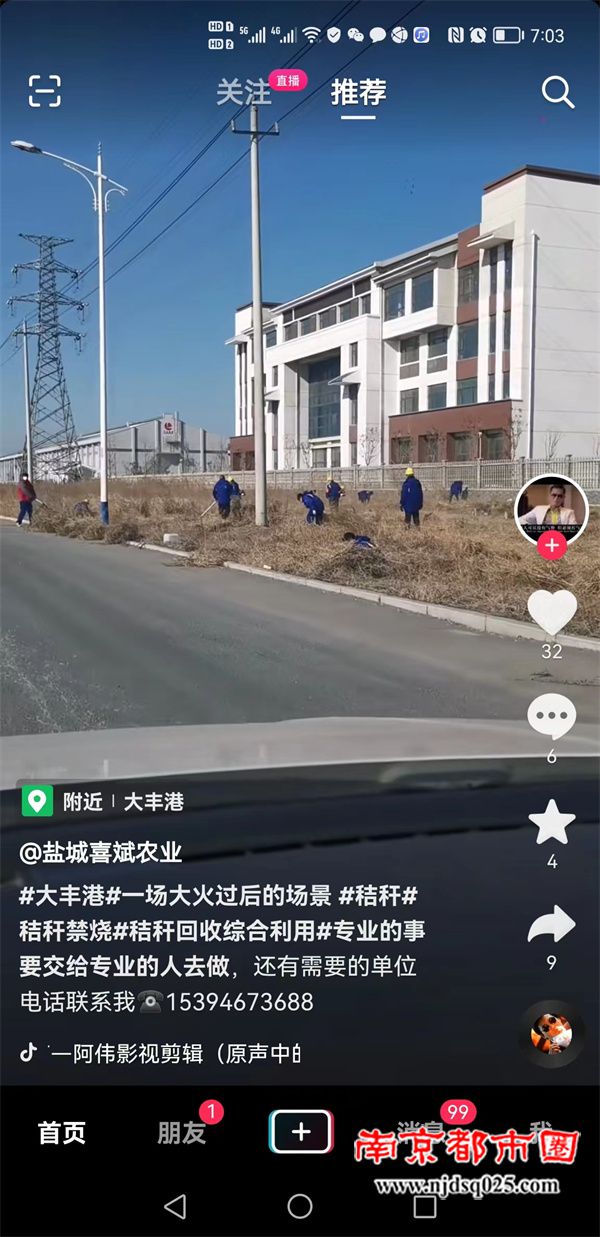Go back with the system back triangle
Viewport: 600px width, 1237px height.
pyautogui.click(x=175, y=1206)
